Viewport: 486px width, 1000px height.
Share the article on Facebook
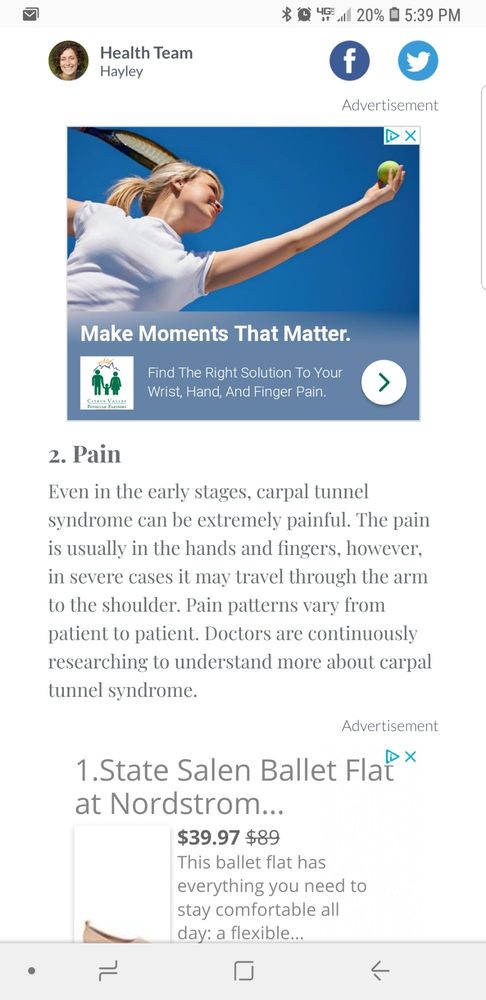(349, 61)
